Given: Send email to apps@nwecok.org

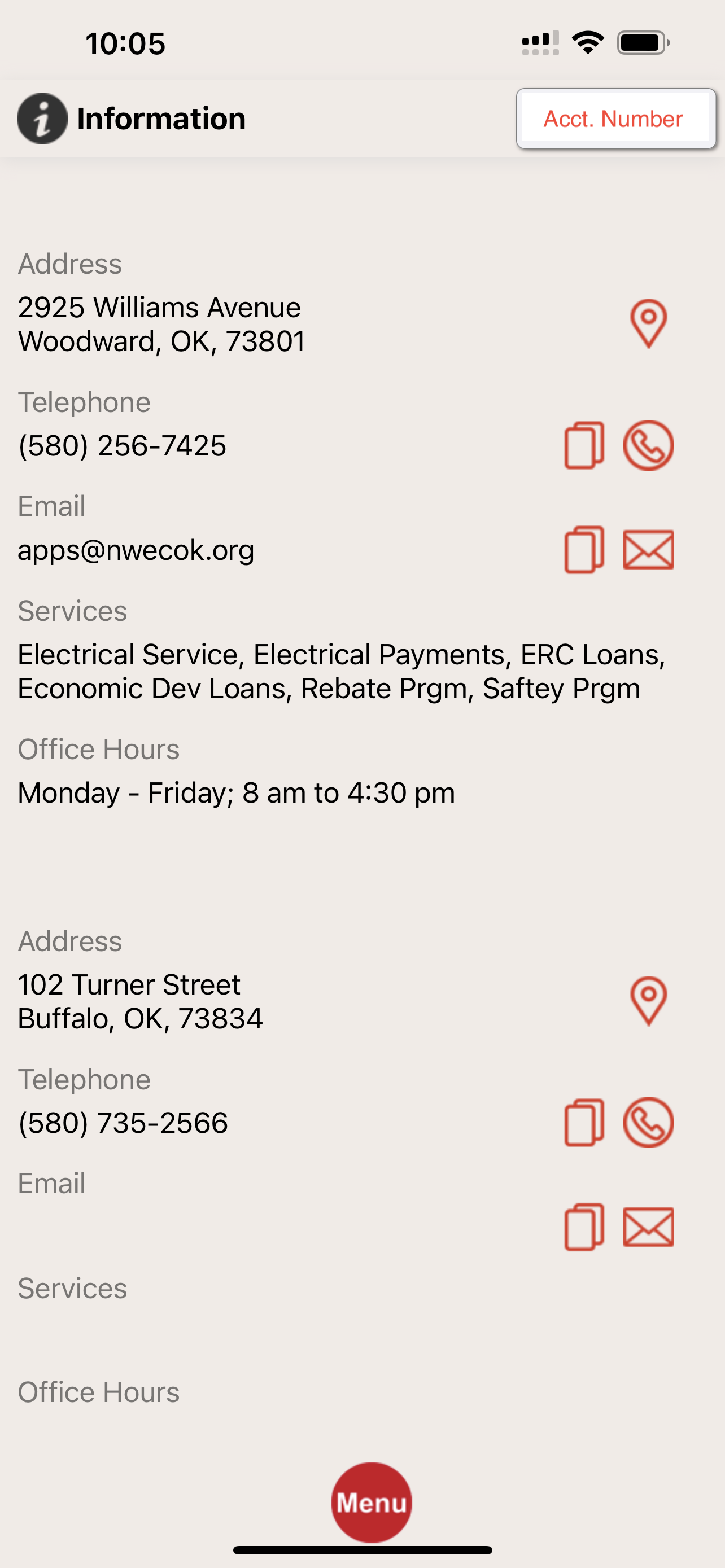Looking at the screenshot, I should coord(648,550).
